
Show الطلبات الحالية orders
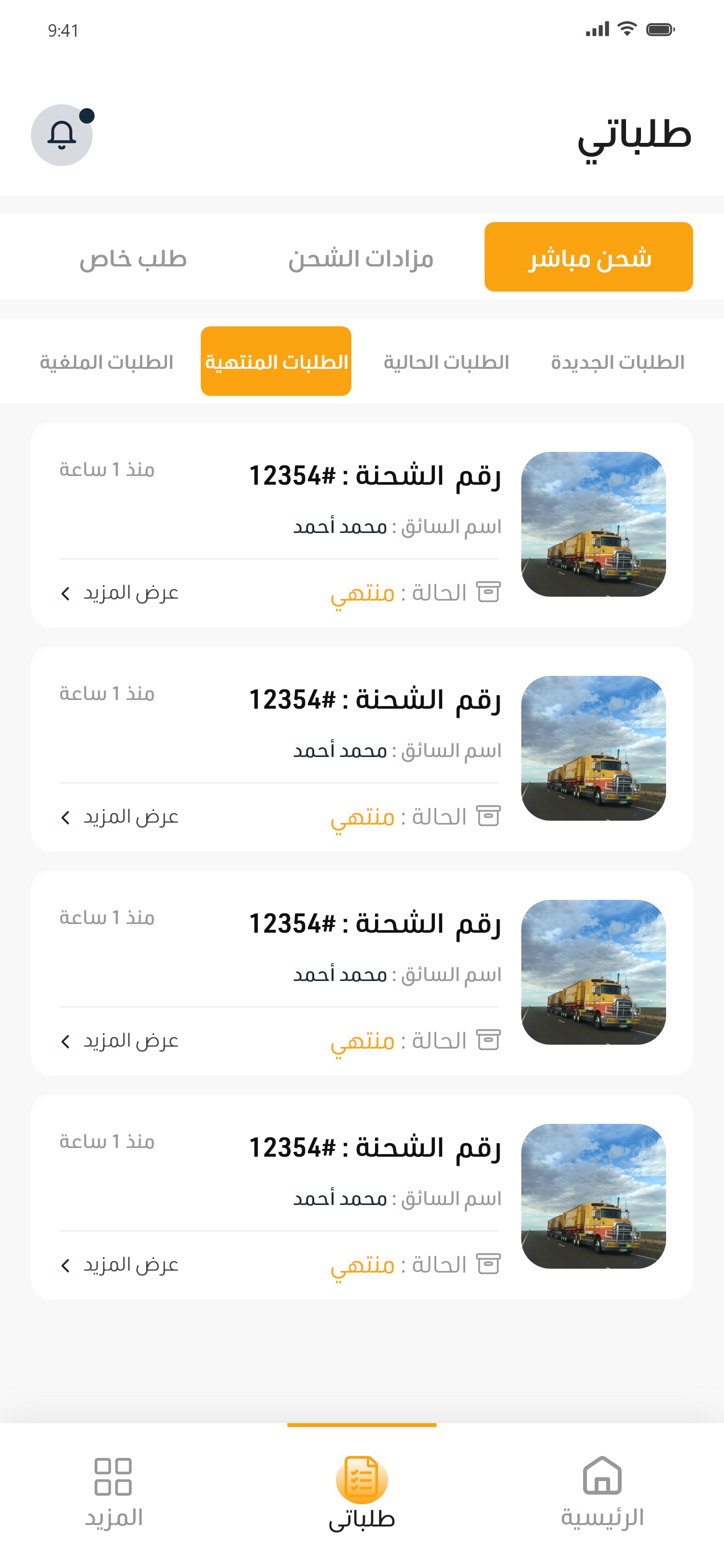point(446,362)
